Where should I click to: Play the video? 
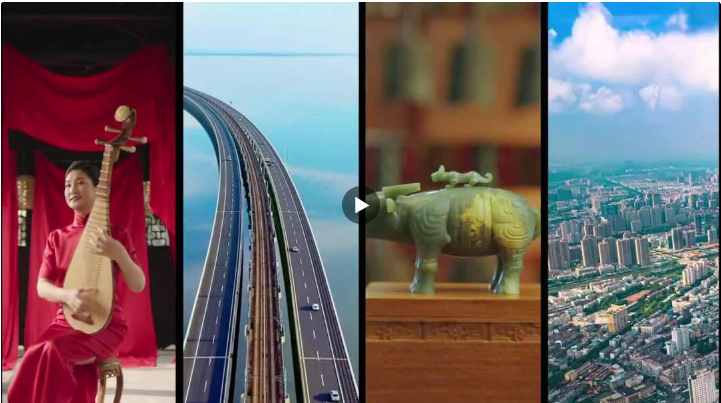[360, 205]
